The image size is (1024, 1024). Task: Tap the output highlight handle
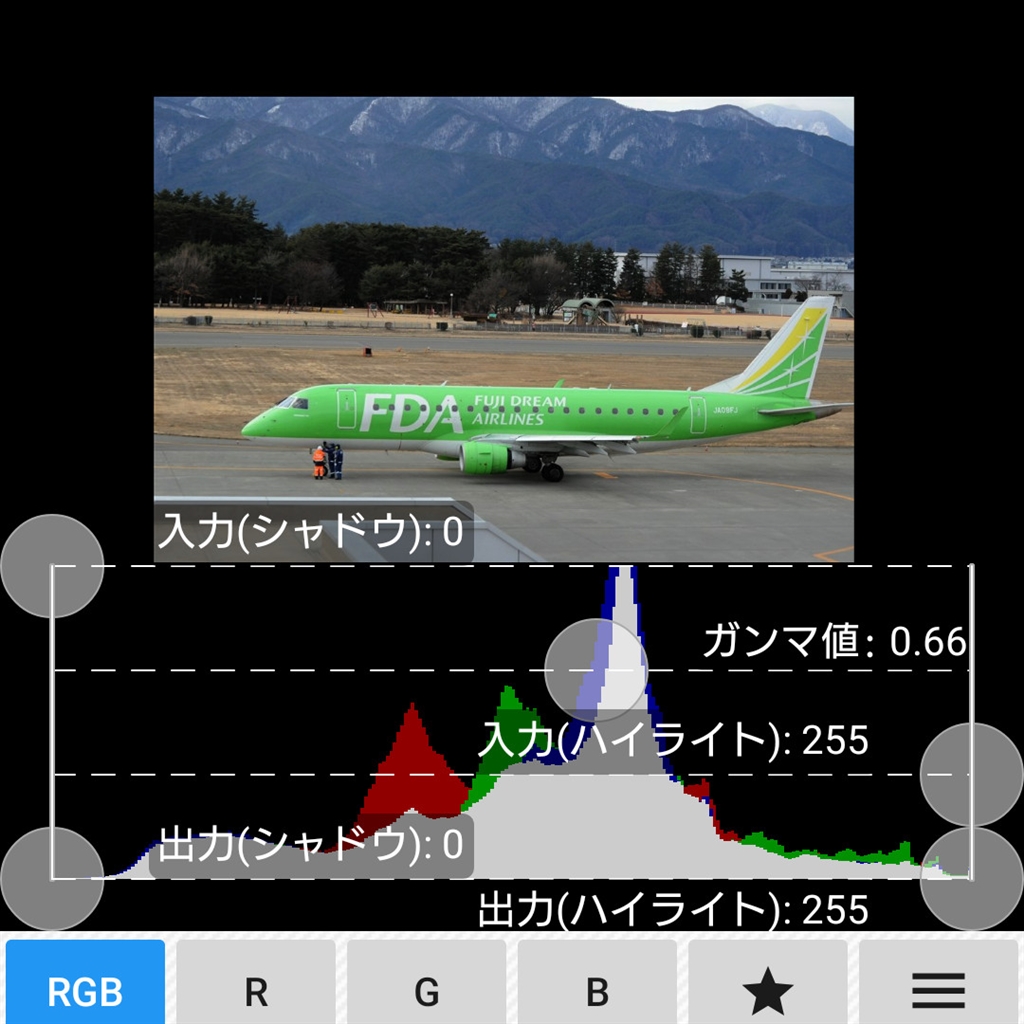click(x=971, y=879)
